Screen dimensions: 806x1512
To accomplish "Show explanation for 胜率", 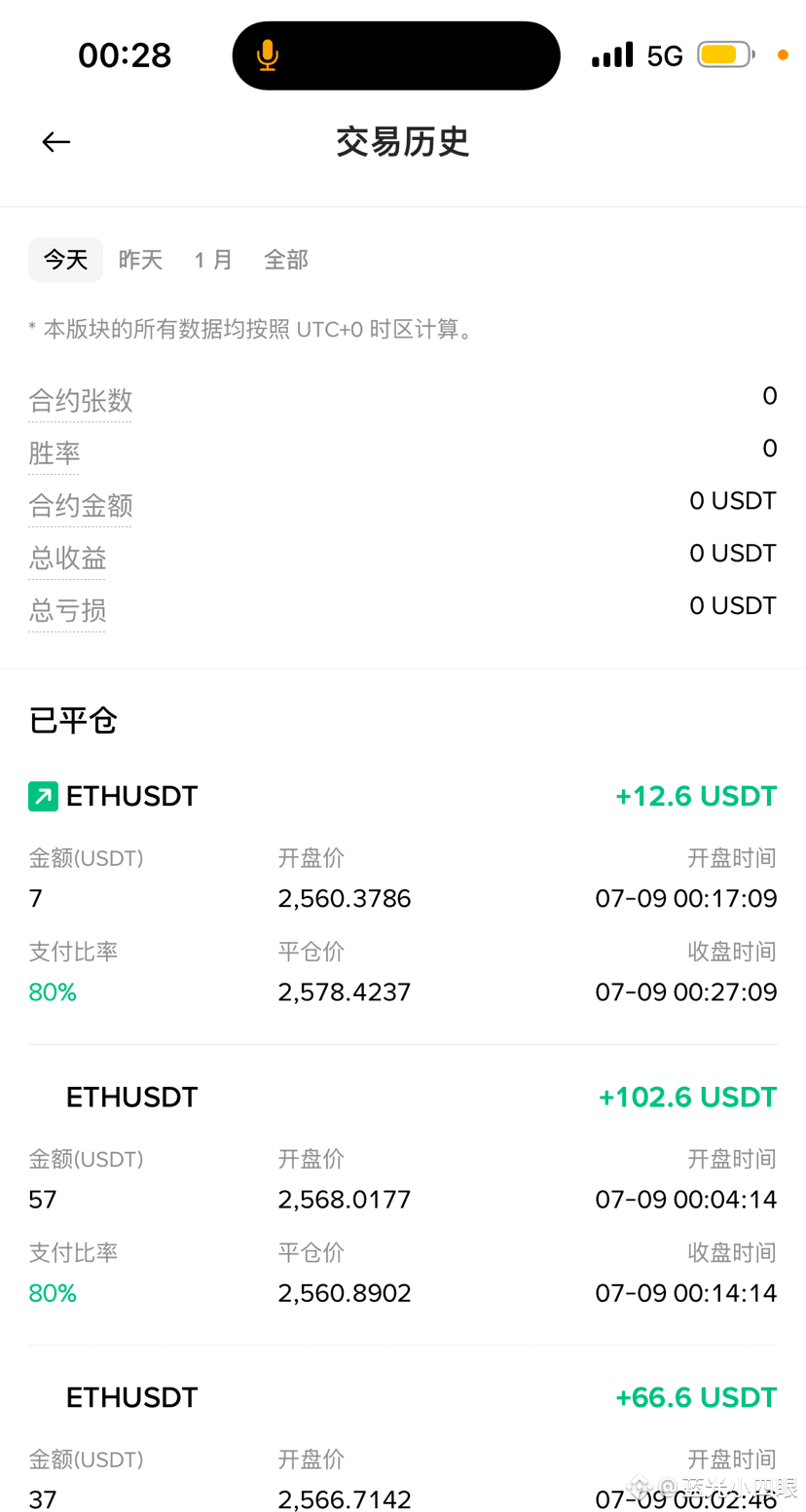I will (54, 453).
